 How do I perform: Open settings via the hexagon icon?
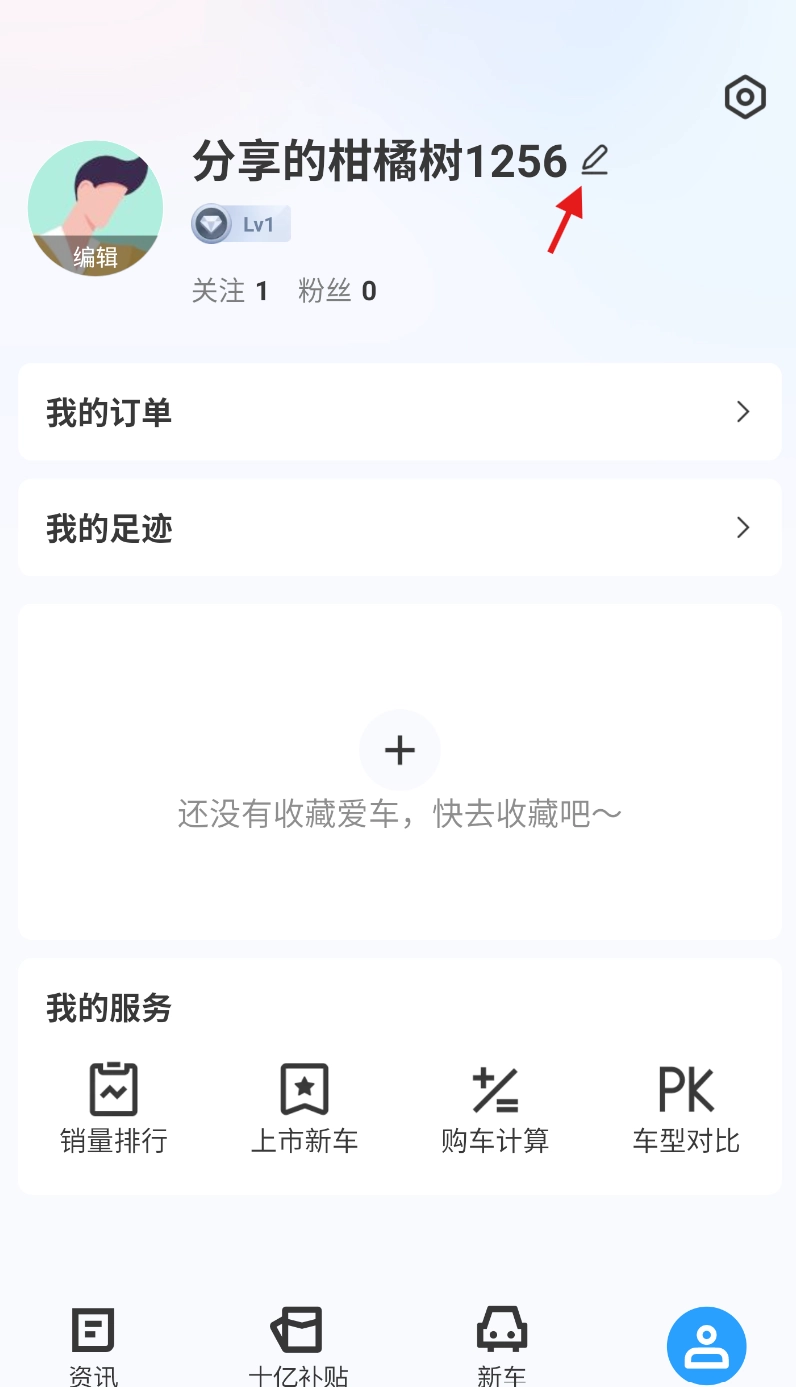[x=745, y=97]
